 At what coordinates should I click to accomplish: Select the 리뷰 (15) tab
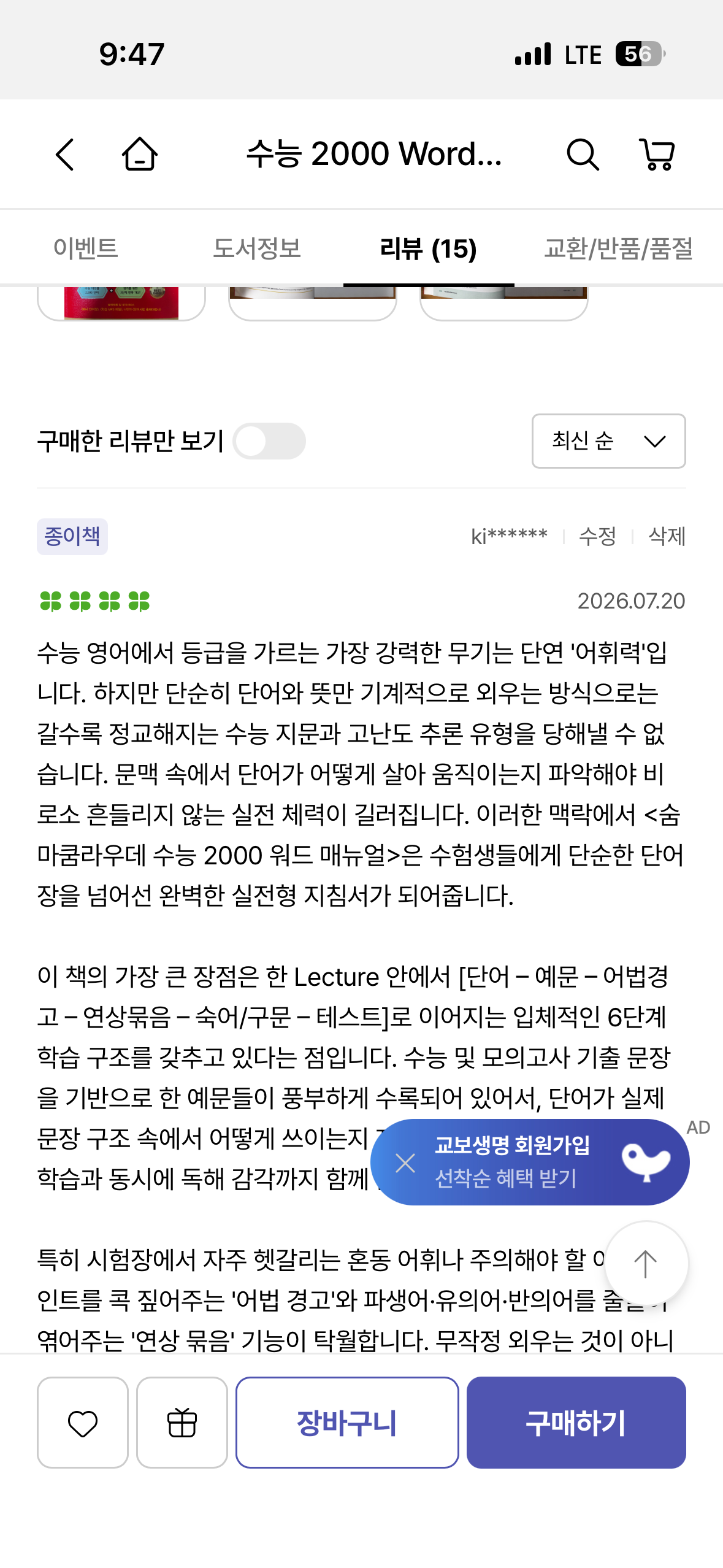[428, 248]
